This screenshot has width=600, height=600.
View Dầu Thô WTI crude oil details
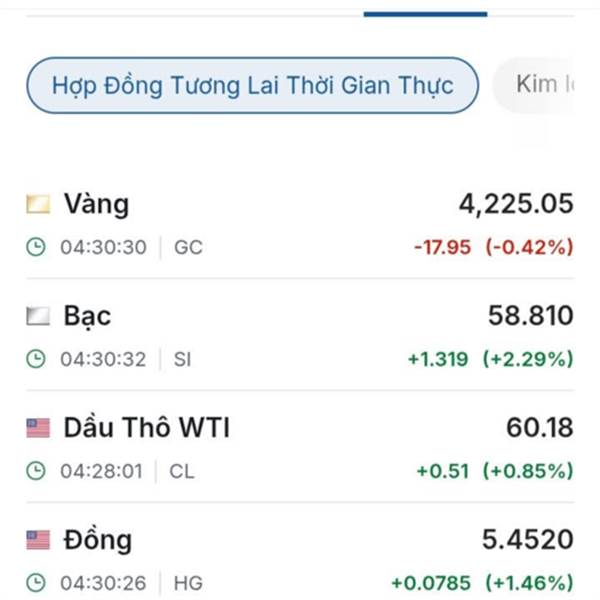coord(300,447)
